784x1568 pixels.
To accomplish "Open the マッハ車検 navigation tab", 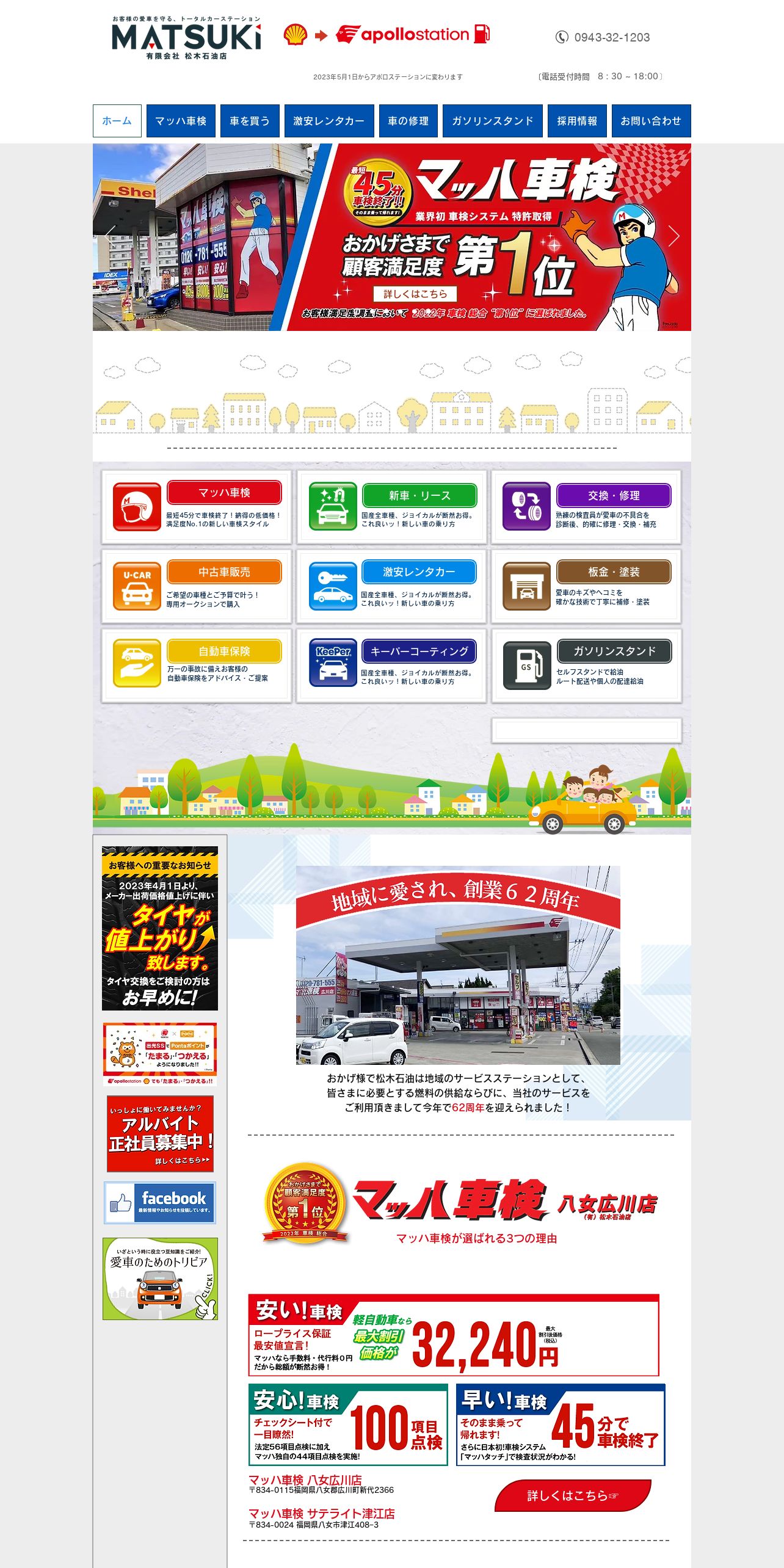I will coord(181,121).
